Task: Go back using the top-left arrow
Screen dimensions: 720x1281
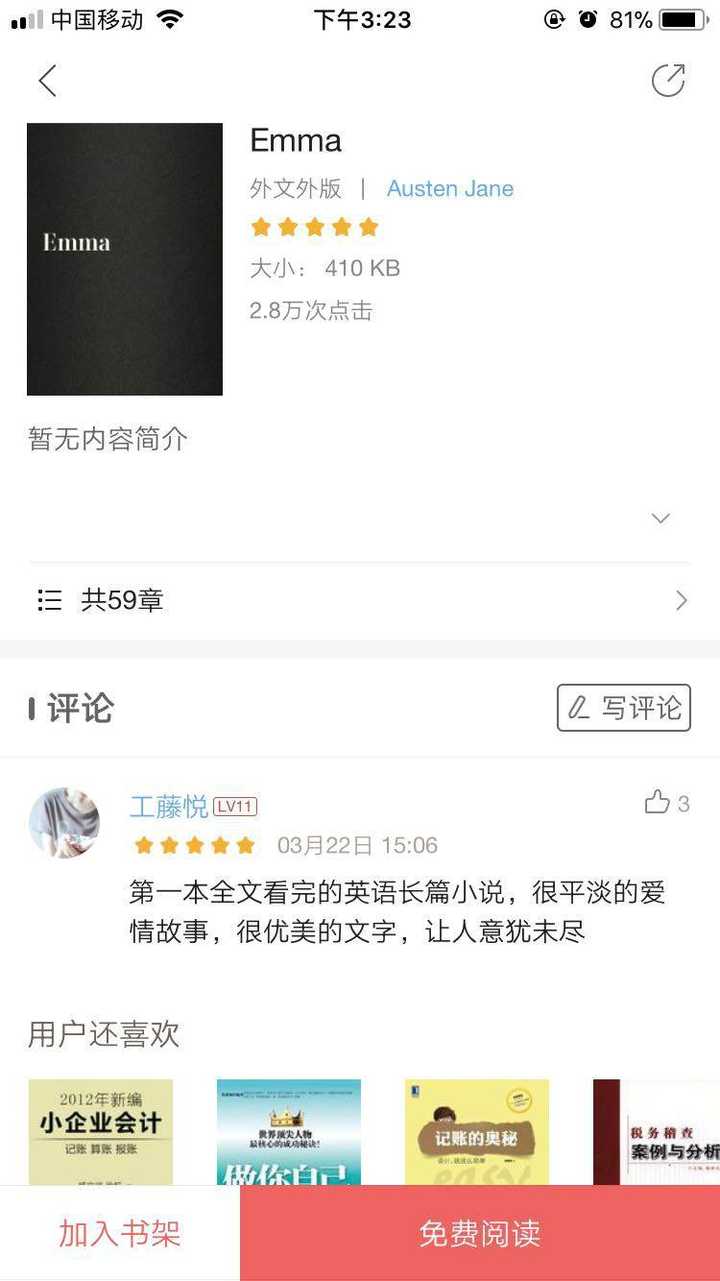Action: tap(47, 81)
